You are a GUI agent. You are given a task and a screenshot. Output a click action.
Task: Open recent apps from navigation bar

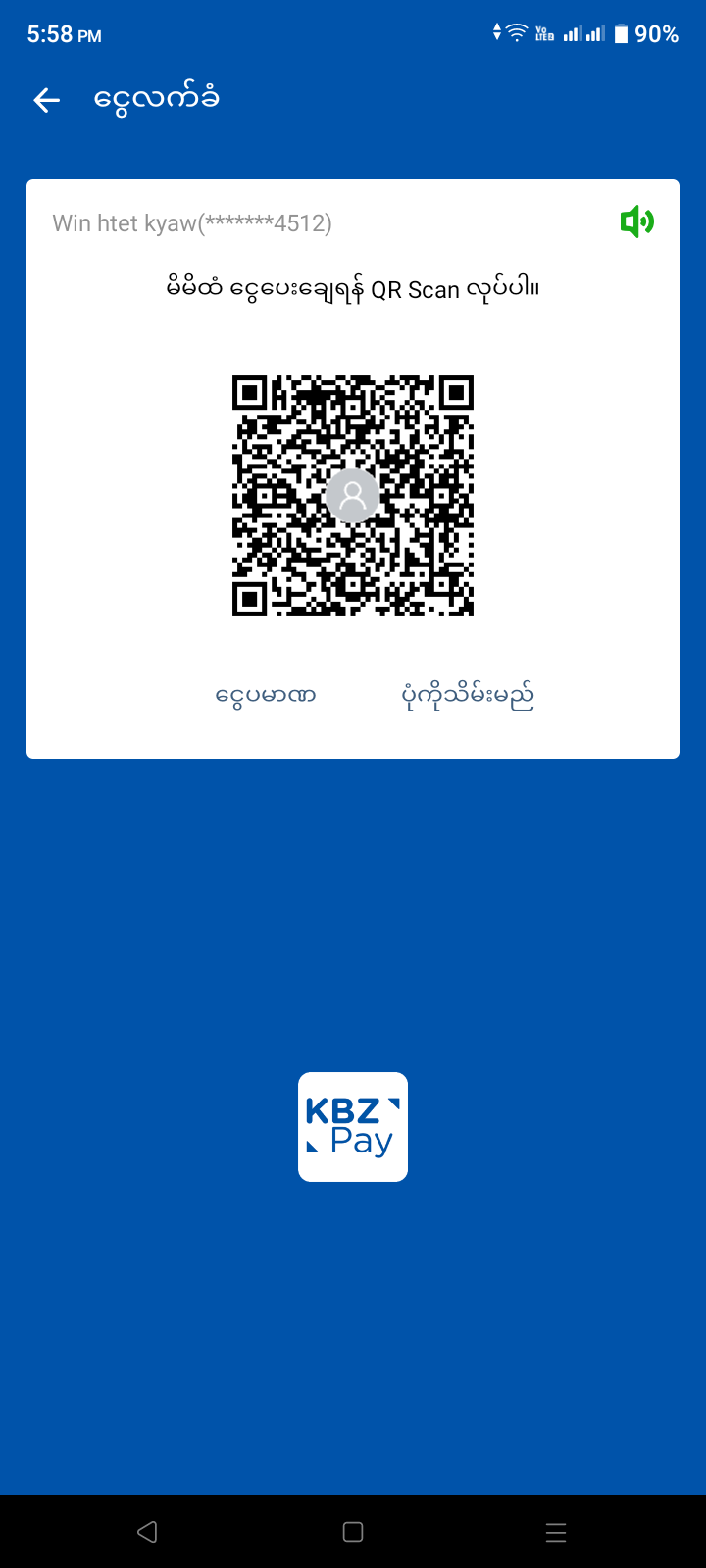(x=556, y=1532)
